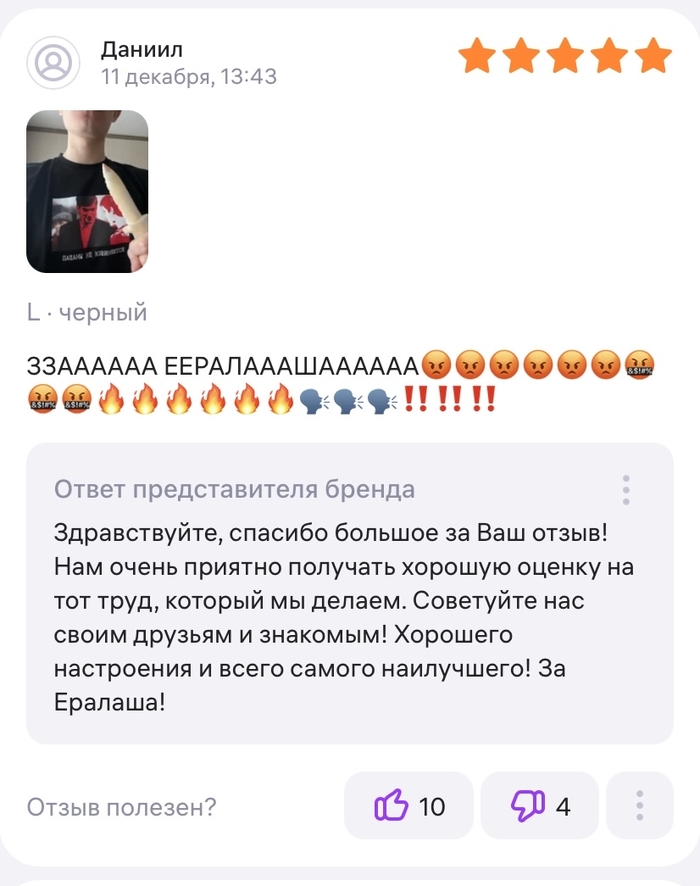Open options menu in brand representative reply

point(625,490)
